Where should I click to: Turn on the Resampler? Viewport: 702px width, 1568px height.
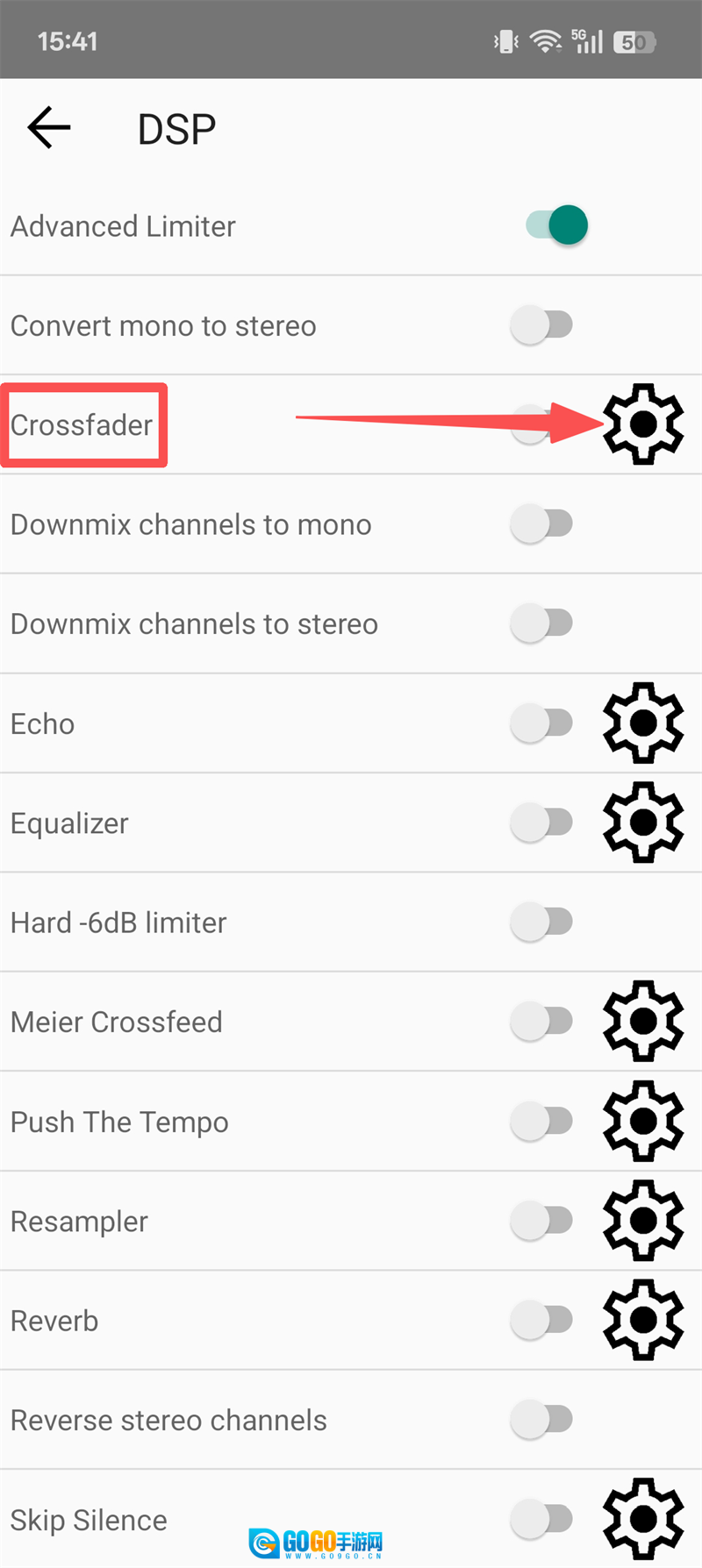[541, 1221]
